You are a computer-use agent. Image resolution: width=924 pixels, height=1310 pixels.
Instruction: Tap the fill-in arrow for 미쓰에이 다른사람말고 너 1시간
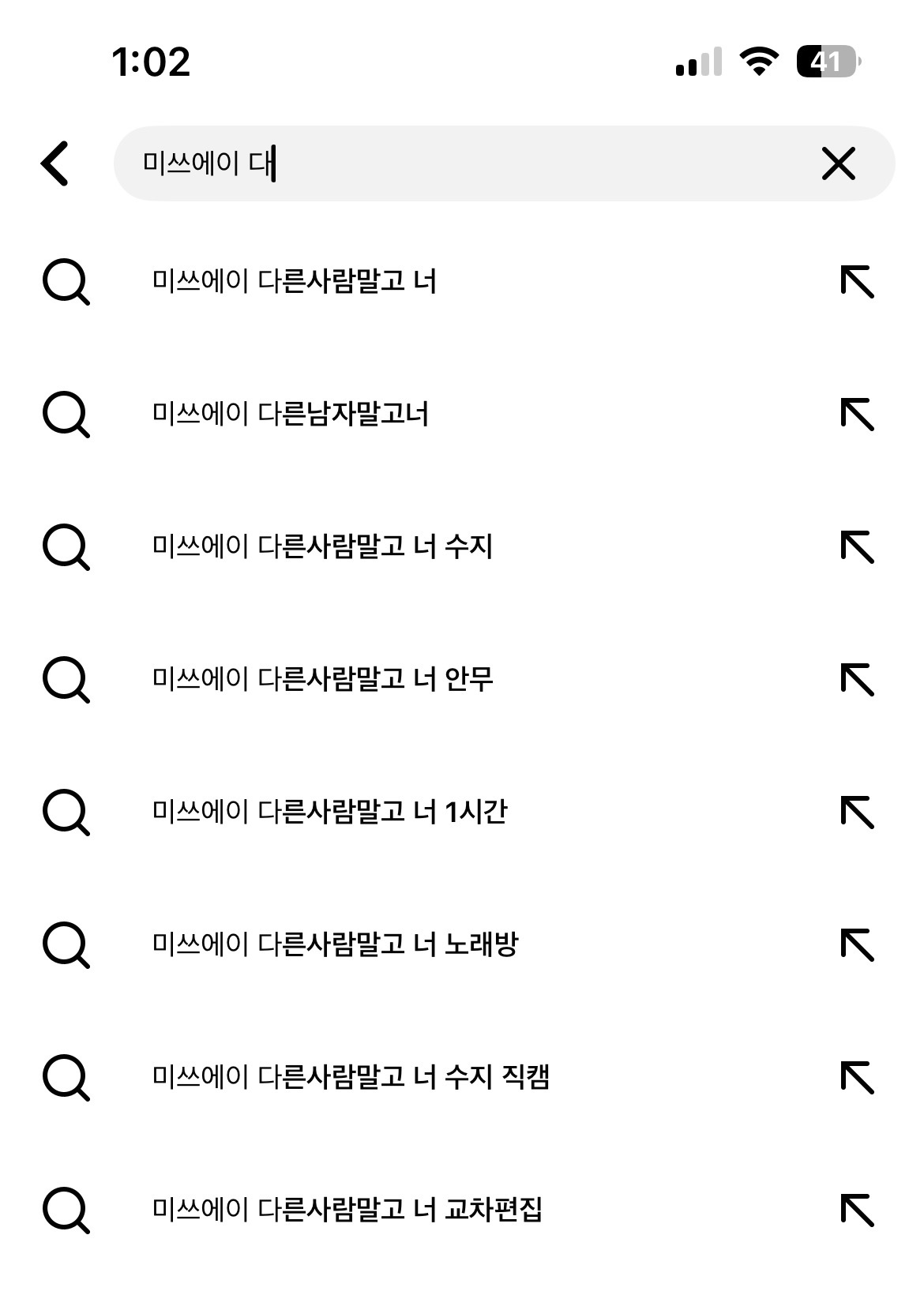click(858, 811)
